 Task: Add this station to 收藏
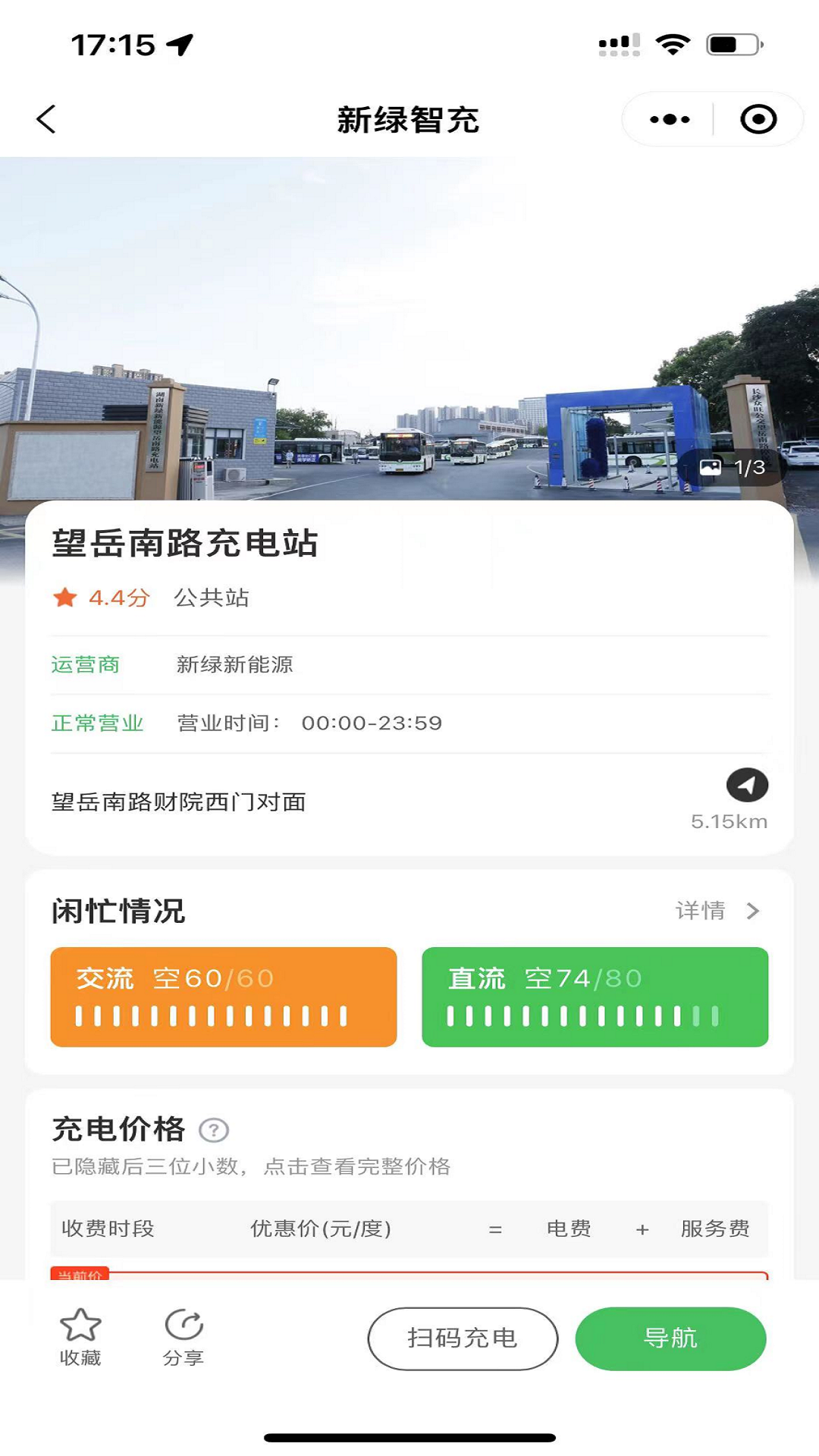click(80, 1337)
